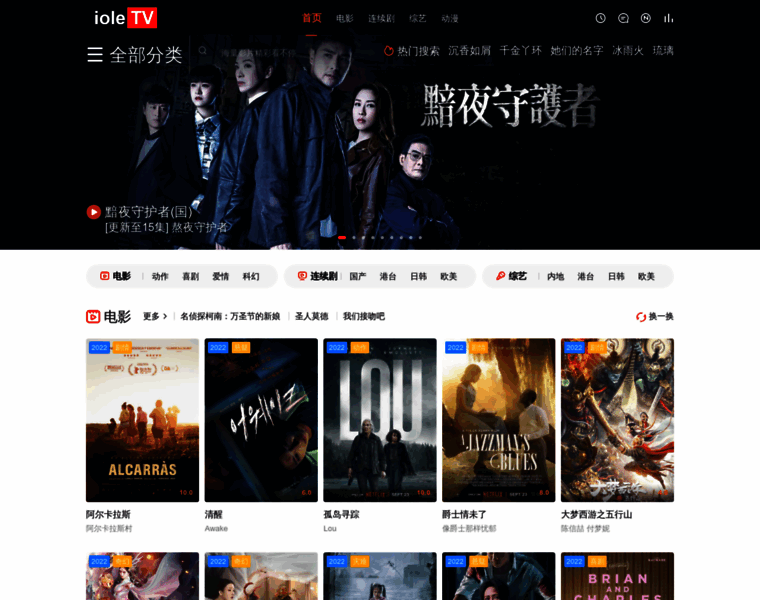Search hot keyword 千金丫环
760x600 pixels.
click(x=520, y=51)
